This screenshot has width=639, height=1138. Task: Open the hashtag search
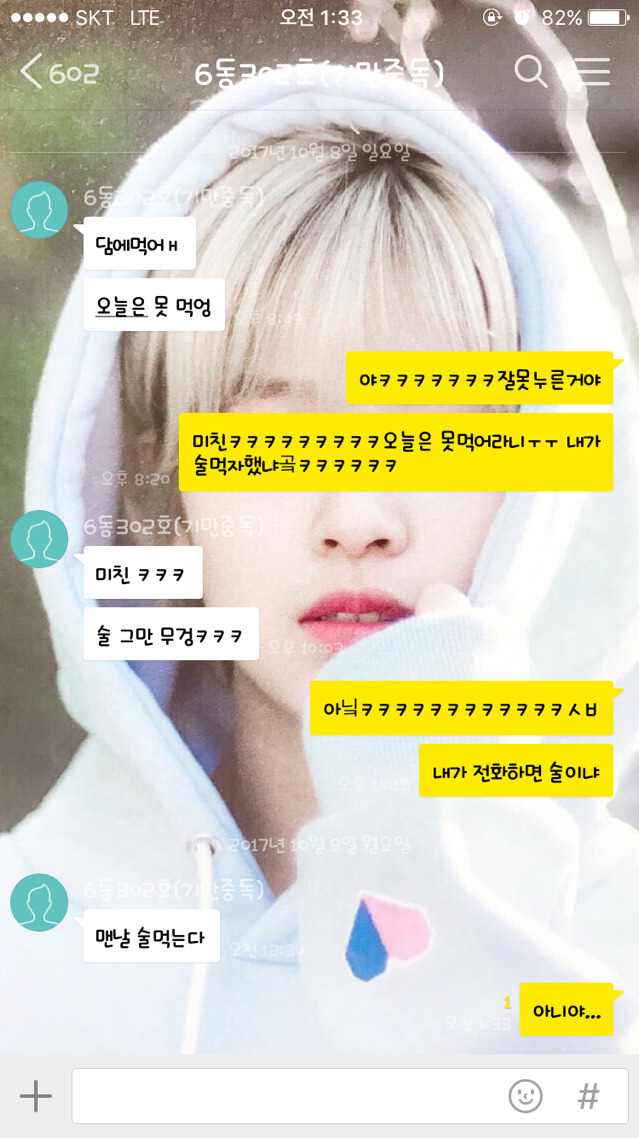[588, 1096]
